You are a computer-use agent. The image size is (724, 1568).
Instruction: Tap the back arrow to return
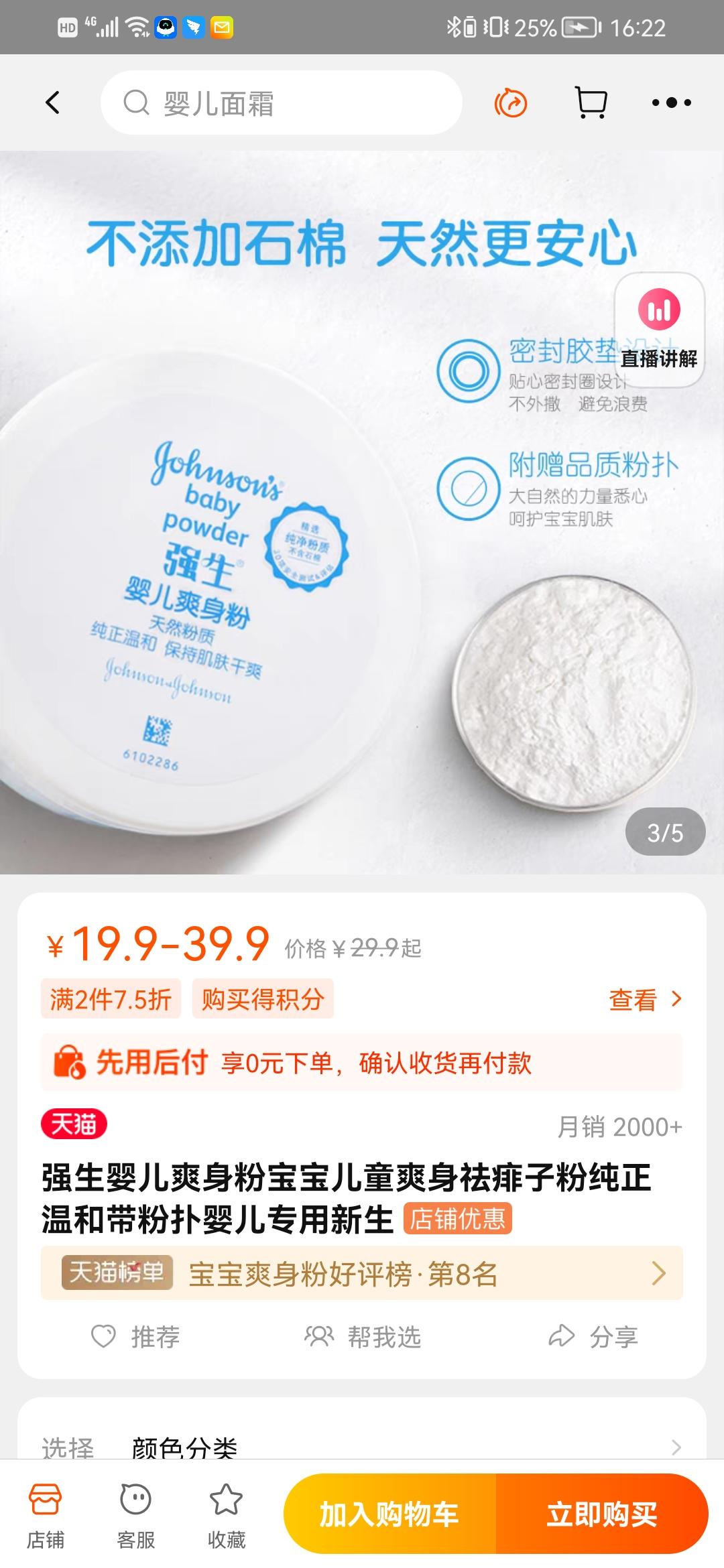coord(53,103)
